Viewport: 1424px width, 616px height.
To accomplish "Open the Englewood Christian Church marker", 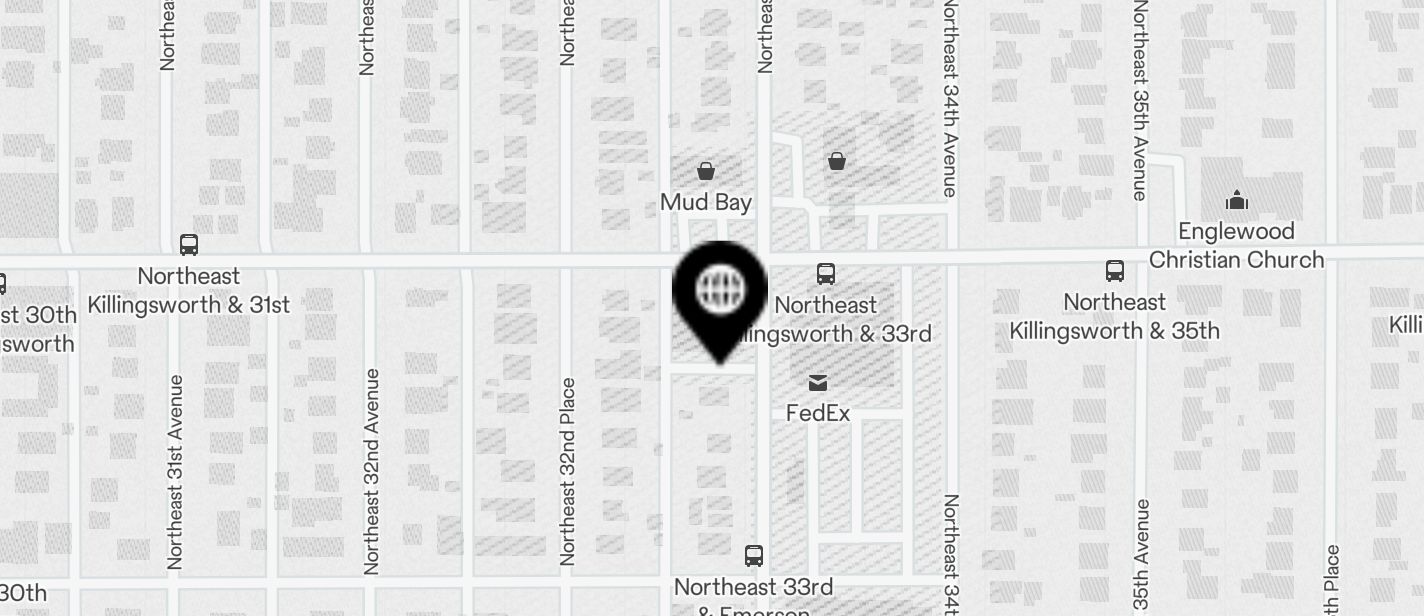I will [x=1237, y=201].
